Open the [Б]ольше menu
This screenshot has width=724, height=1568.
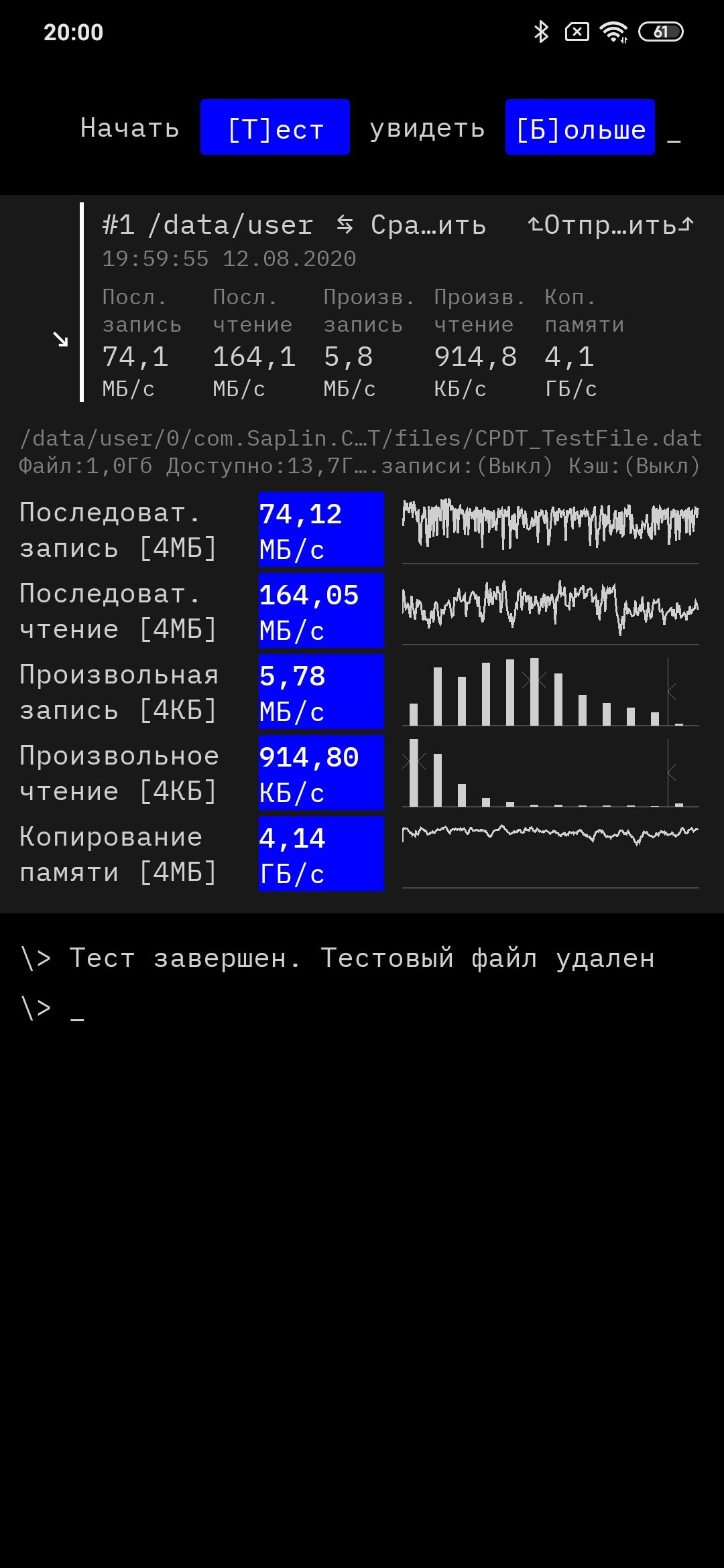point(580,127)
